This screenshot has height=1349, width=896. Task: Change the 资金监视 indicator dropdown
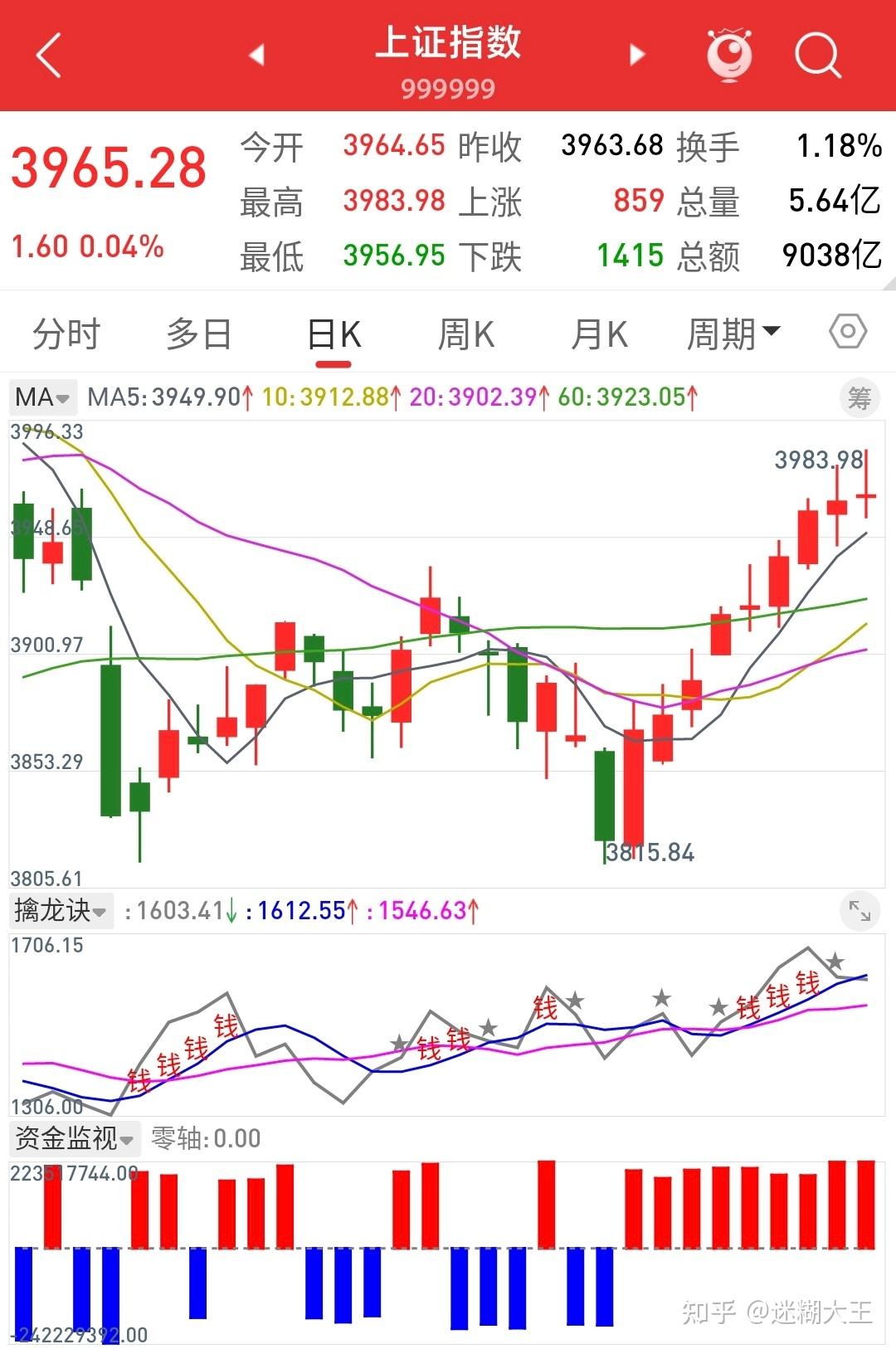tap(74, 1138)
